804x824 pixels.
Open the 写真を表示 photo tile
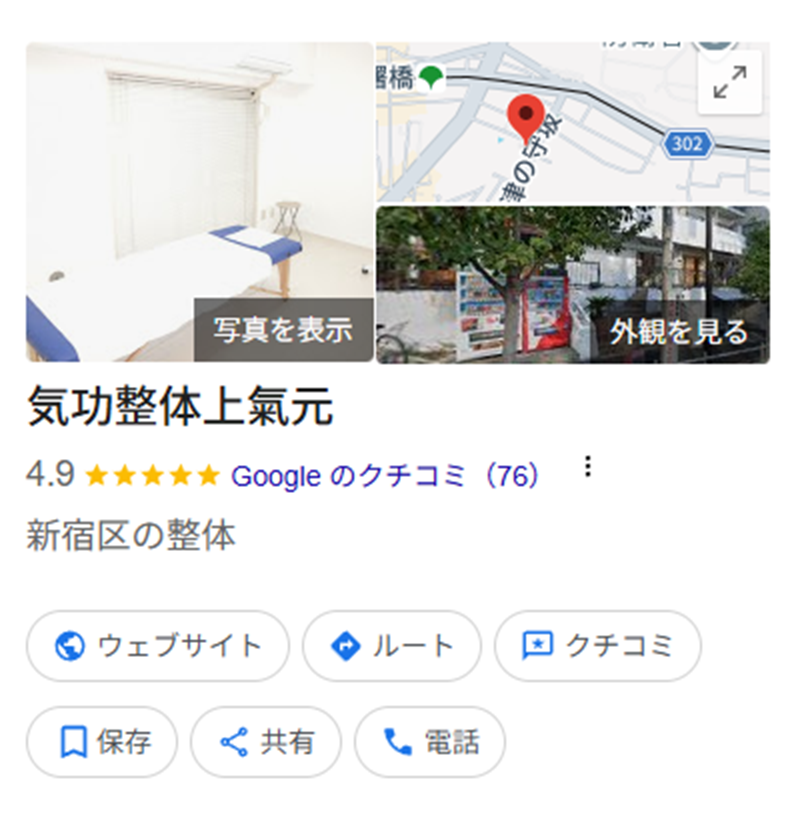click(x=200, y=202)
